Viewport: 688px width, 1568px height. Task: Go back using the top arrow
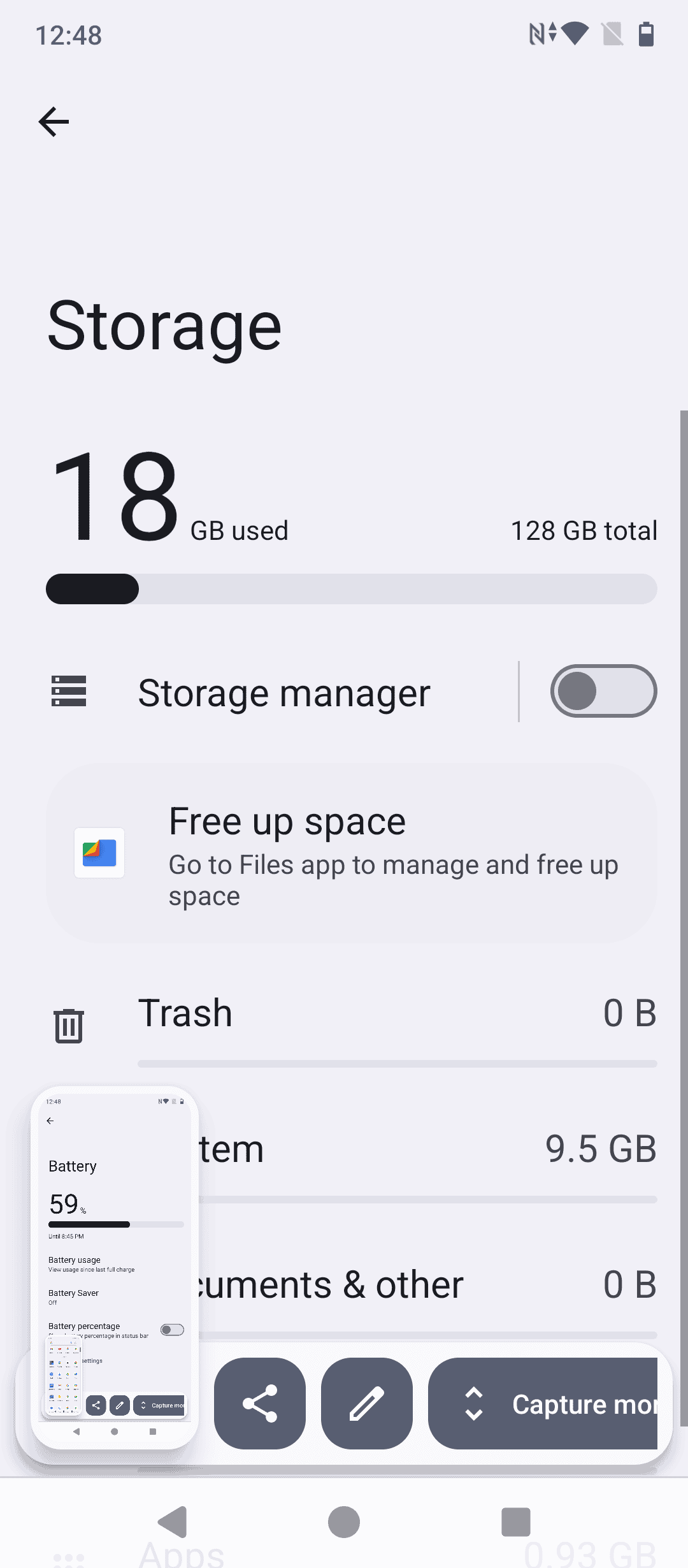[x=54, y=122]
